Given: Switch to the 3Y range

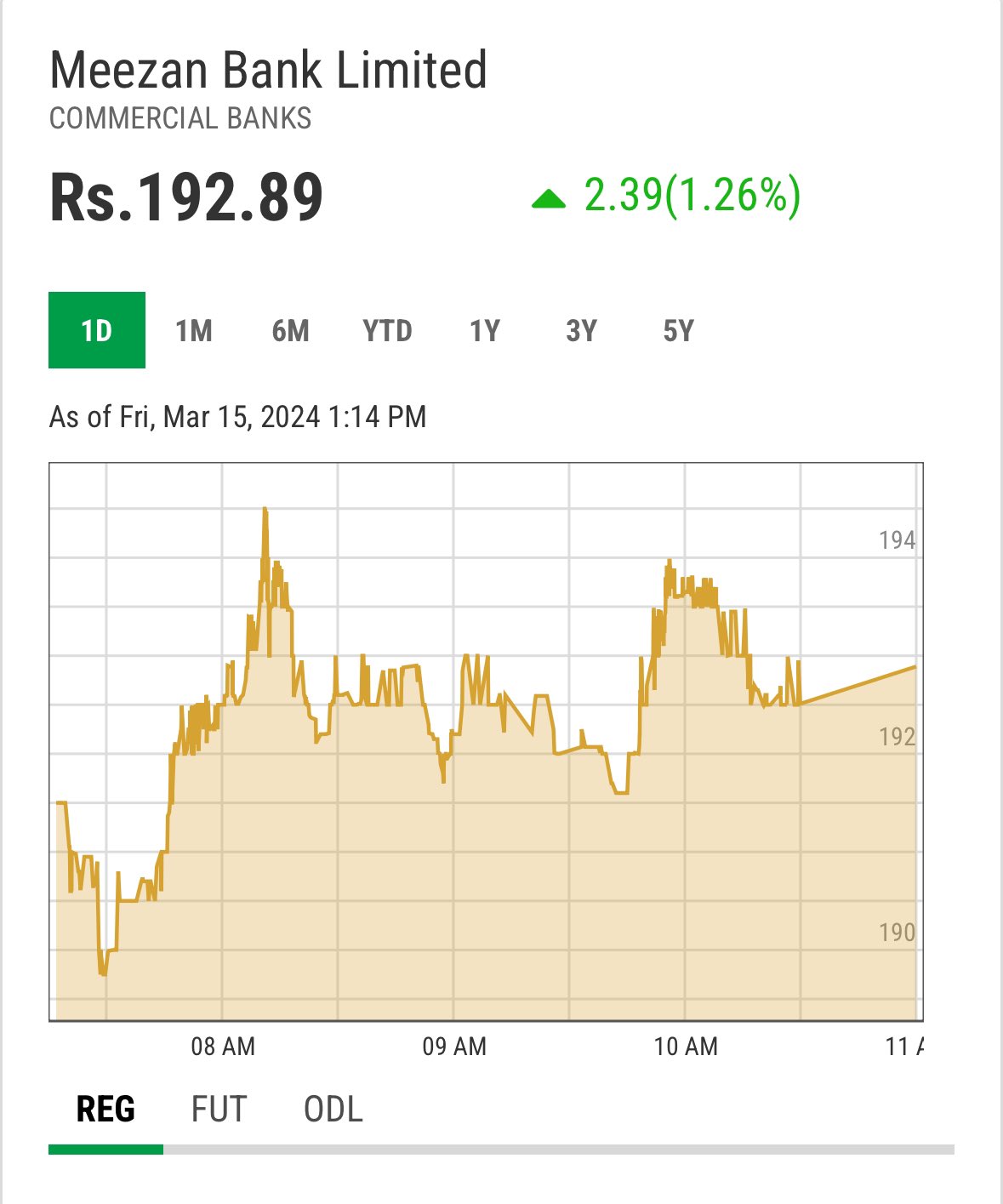Looking at the screenshot, I should pyautogui.click(x=582, y=330).
